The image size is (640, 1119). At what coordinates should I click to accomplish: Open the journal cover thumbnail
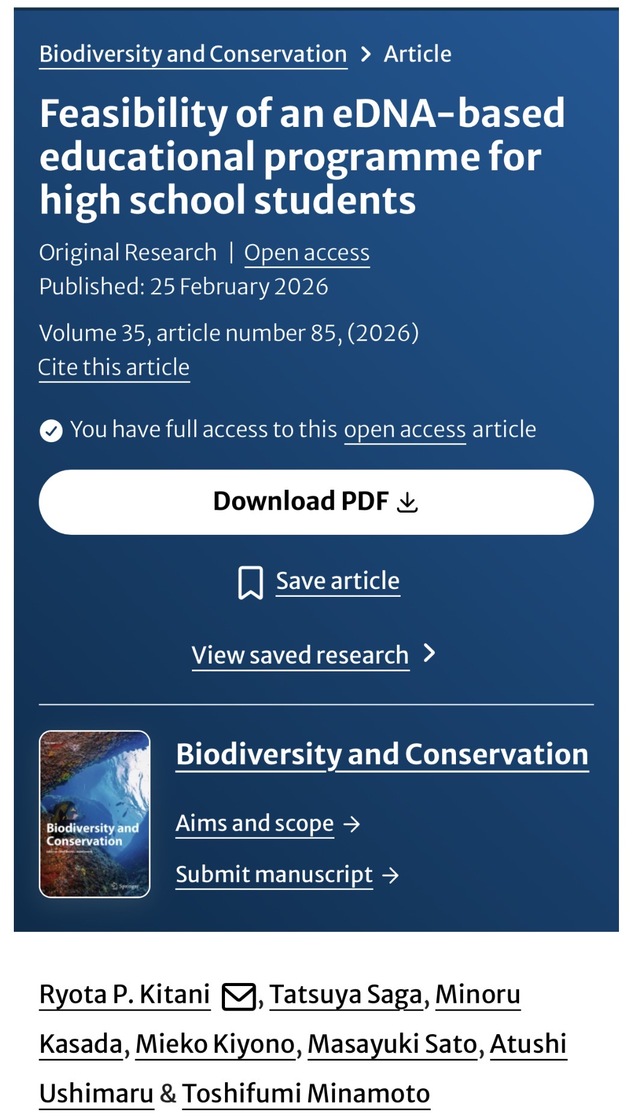[94, 813]
